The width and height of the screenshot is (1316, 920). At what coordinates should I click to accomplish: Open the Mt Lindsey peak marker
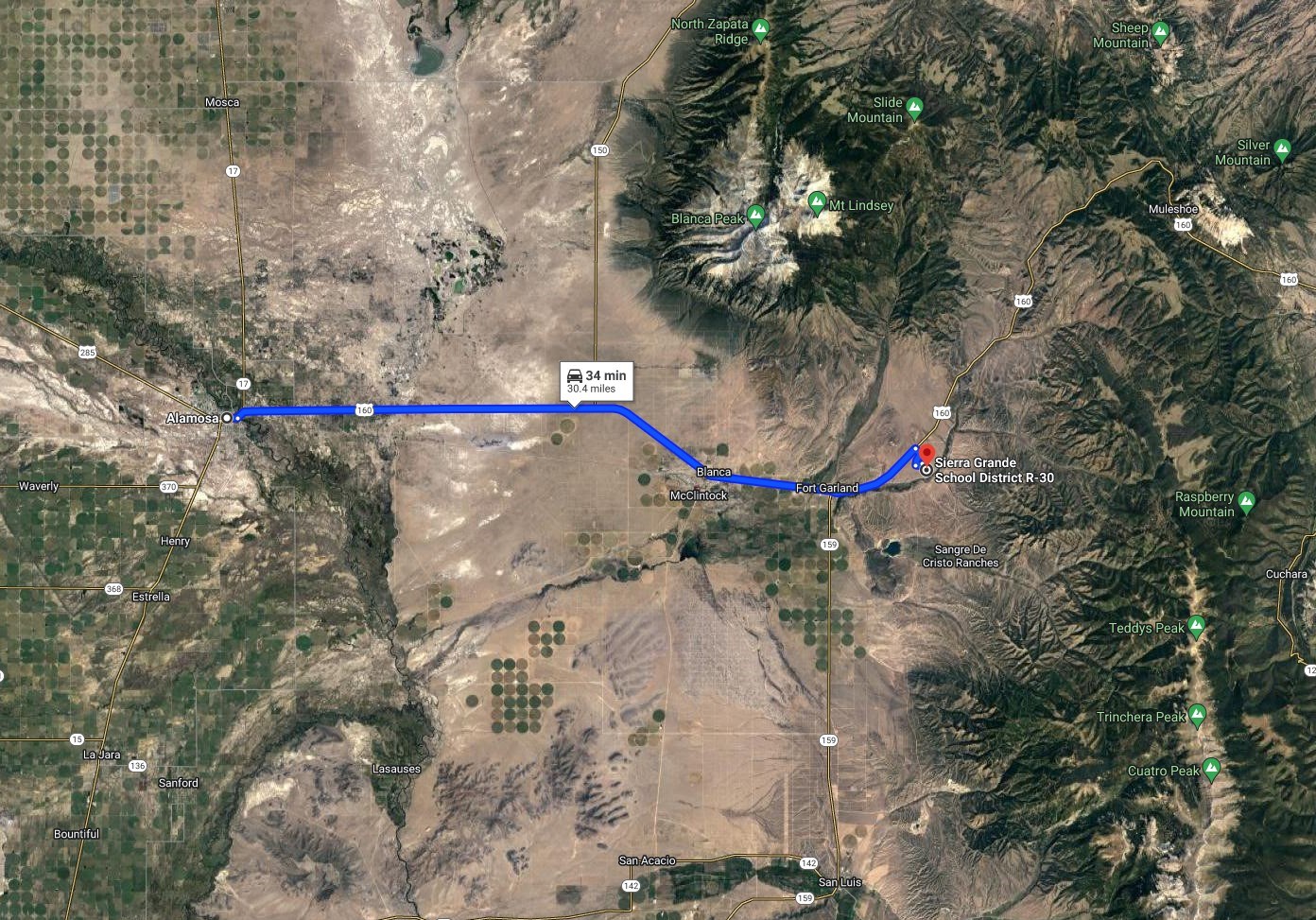(x=818, y=202)
